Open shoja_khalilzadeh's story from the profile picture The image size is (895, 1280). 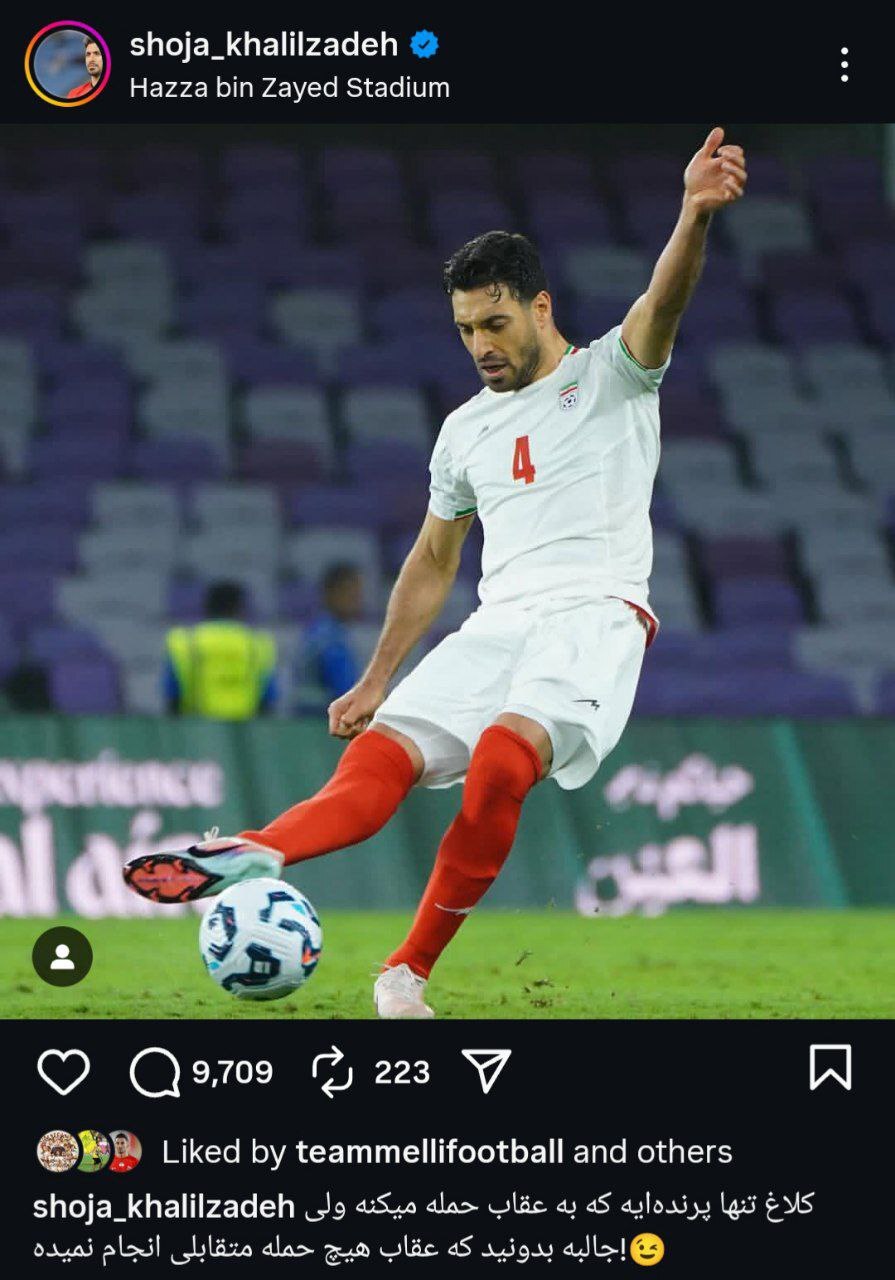(67, 63)
